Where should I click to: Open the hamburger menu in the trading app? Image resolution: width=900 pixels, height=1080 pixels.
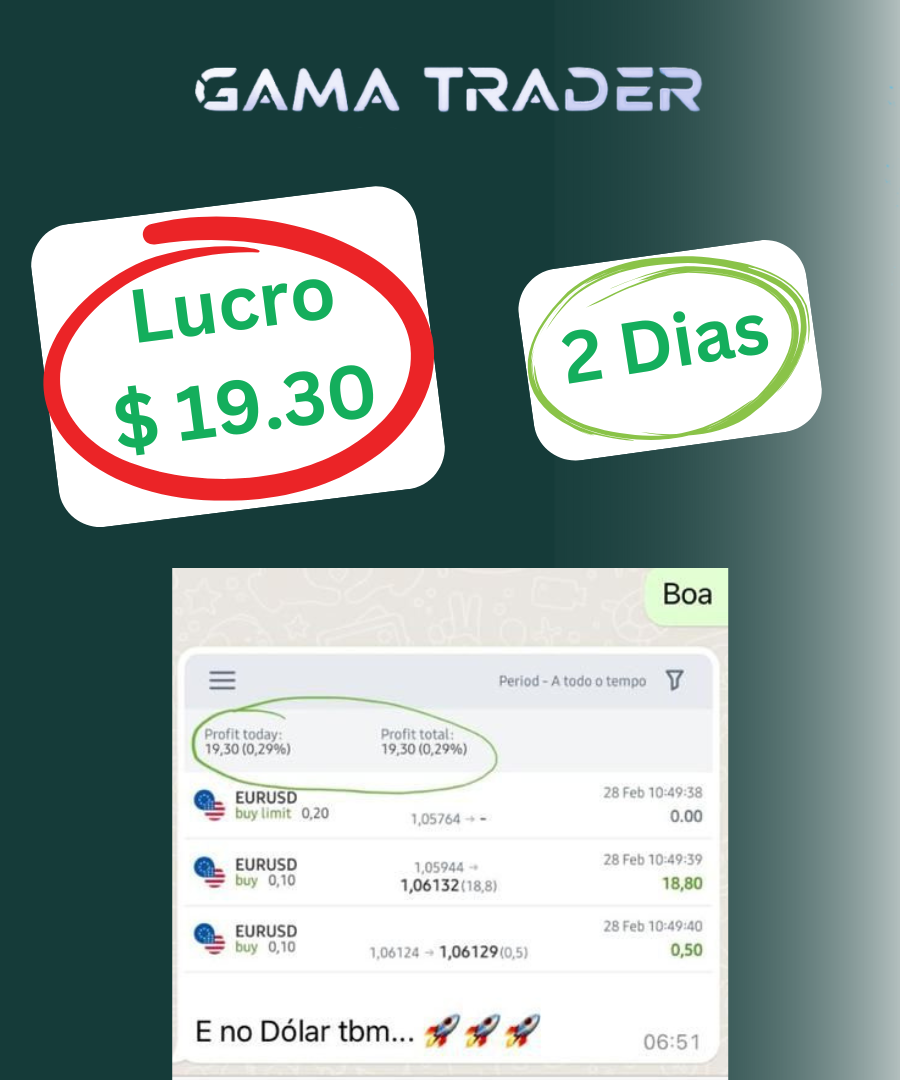click(x=223, y=680)
